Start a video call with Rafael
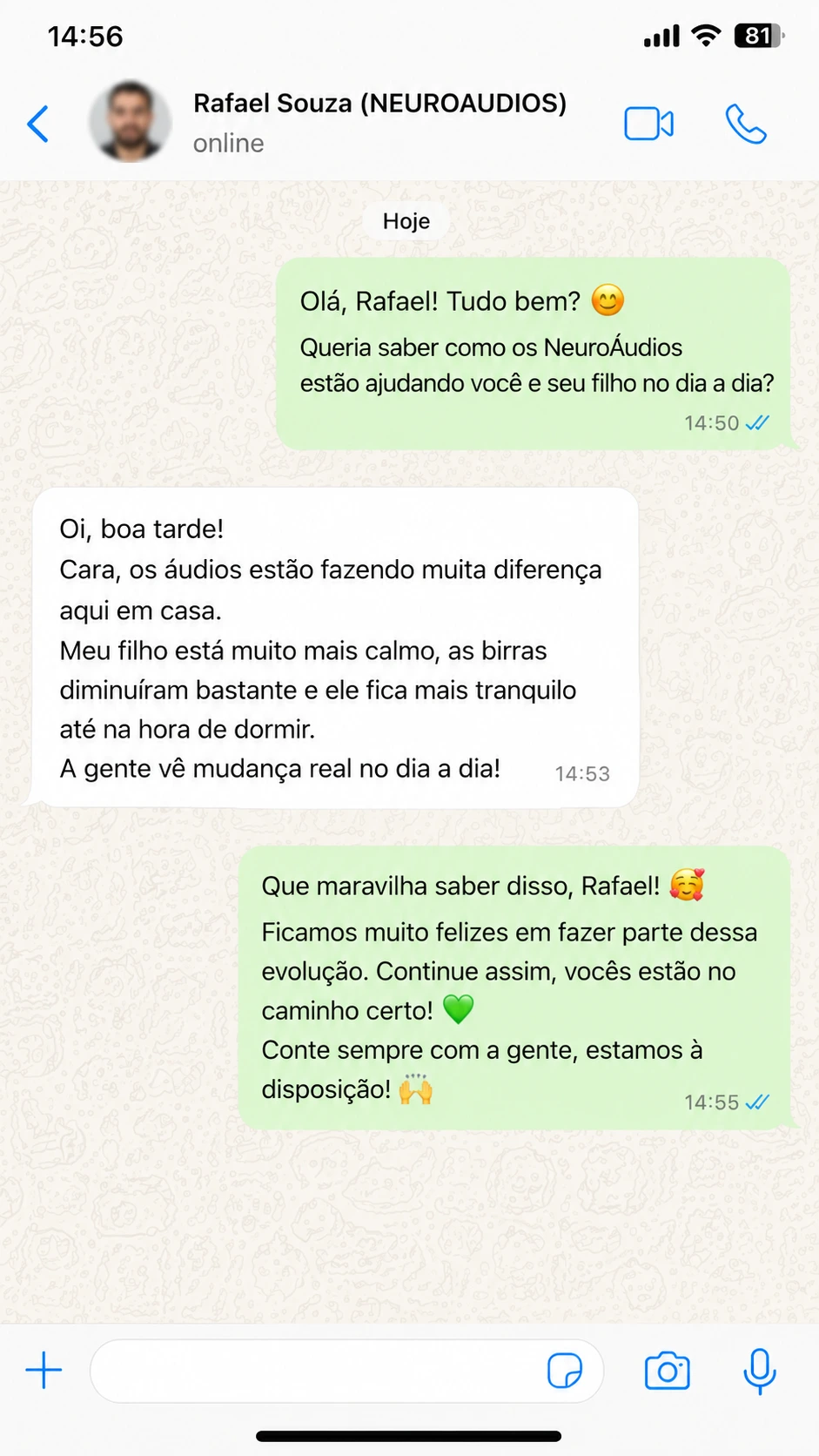819x1456 pixels. coord(649,124)
